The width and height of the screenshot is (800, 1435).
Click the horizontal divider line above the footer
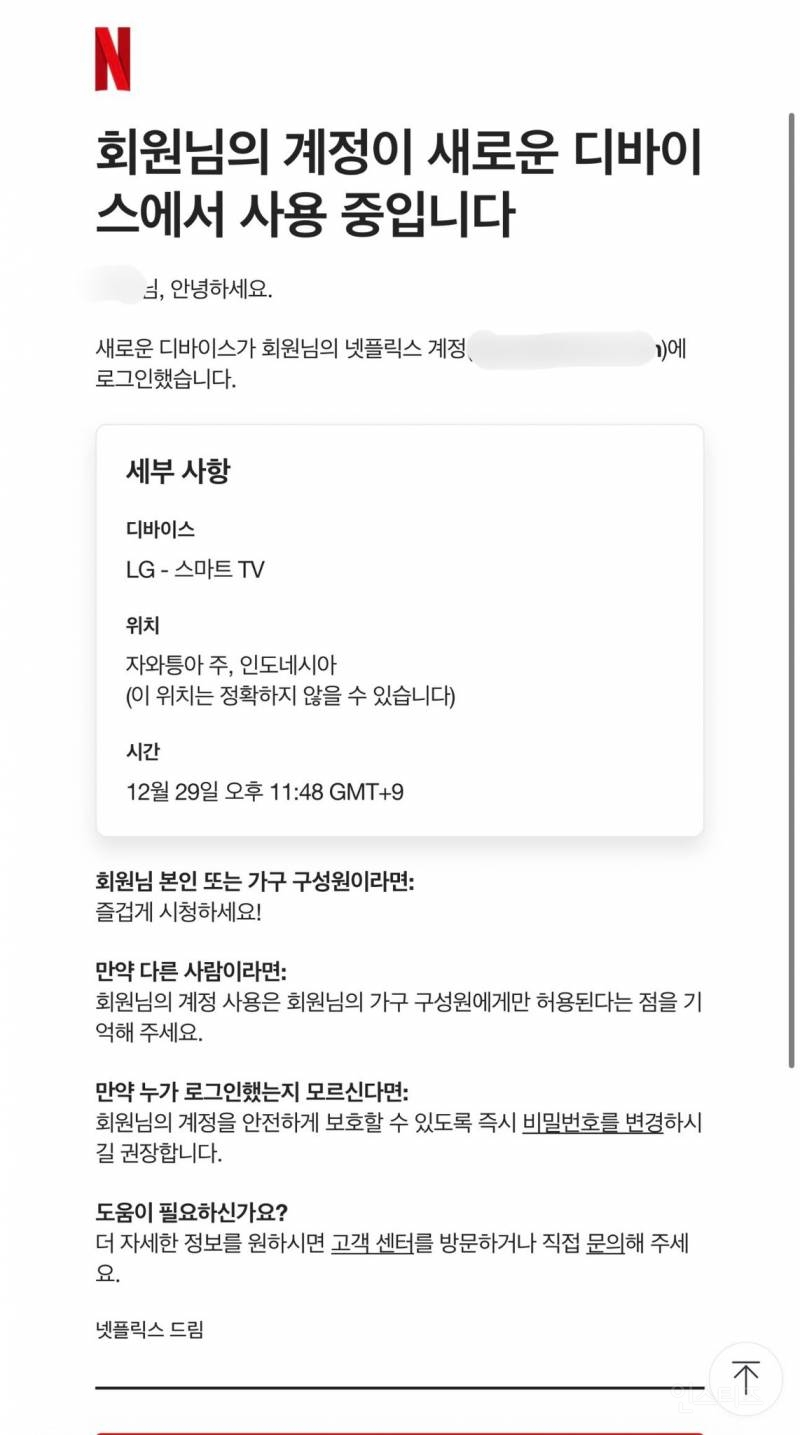400,1386
